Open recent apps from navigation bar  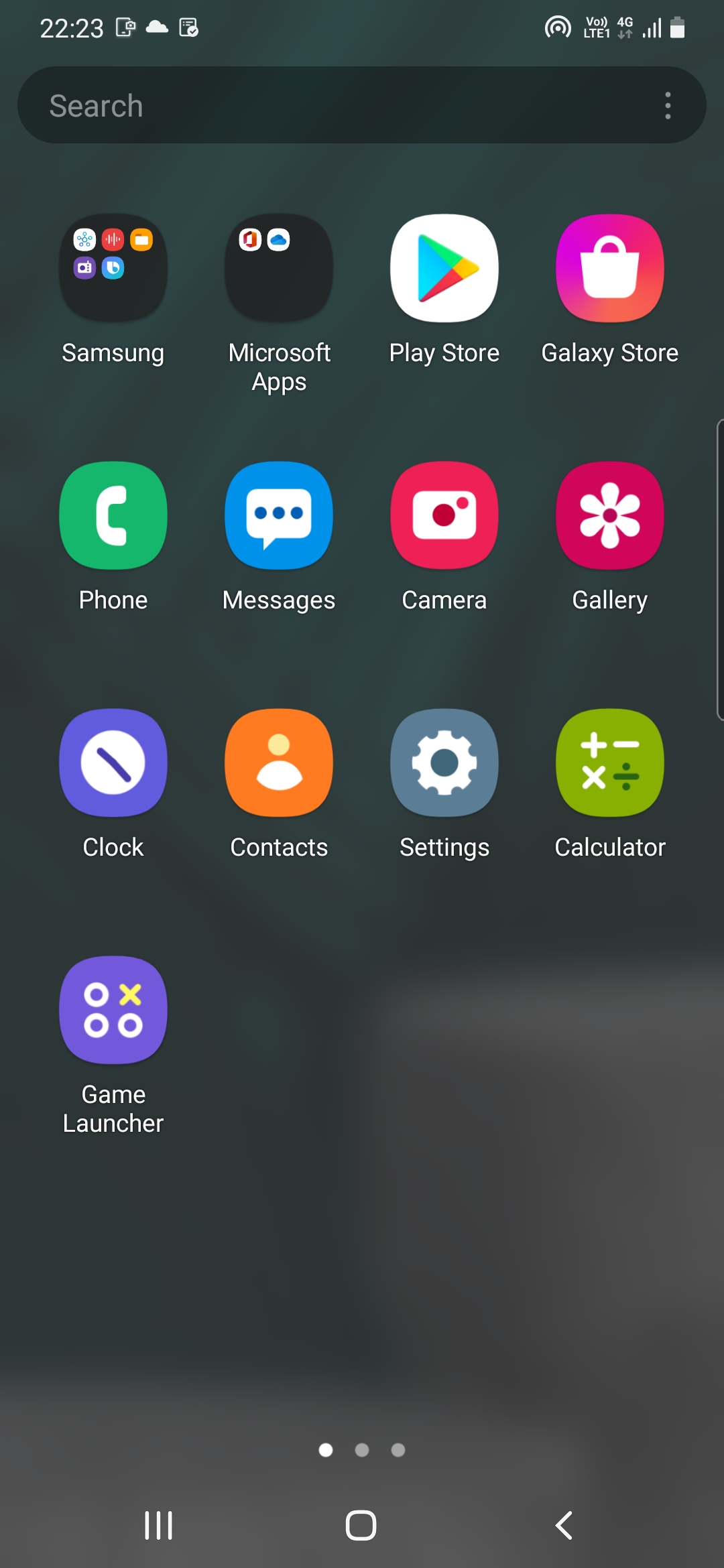tap(158, 1526)
